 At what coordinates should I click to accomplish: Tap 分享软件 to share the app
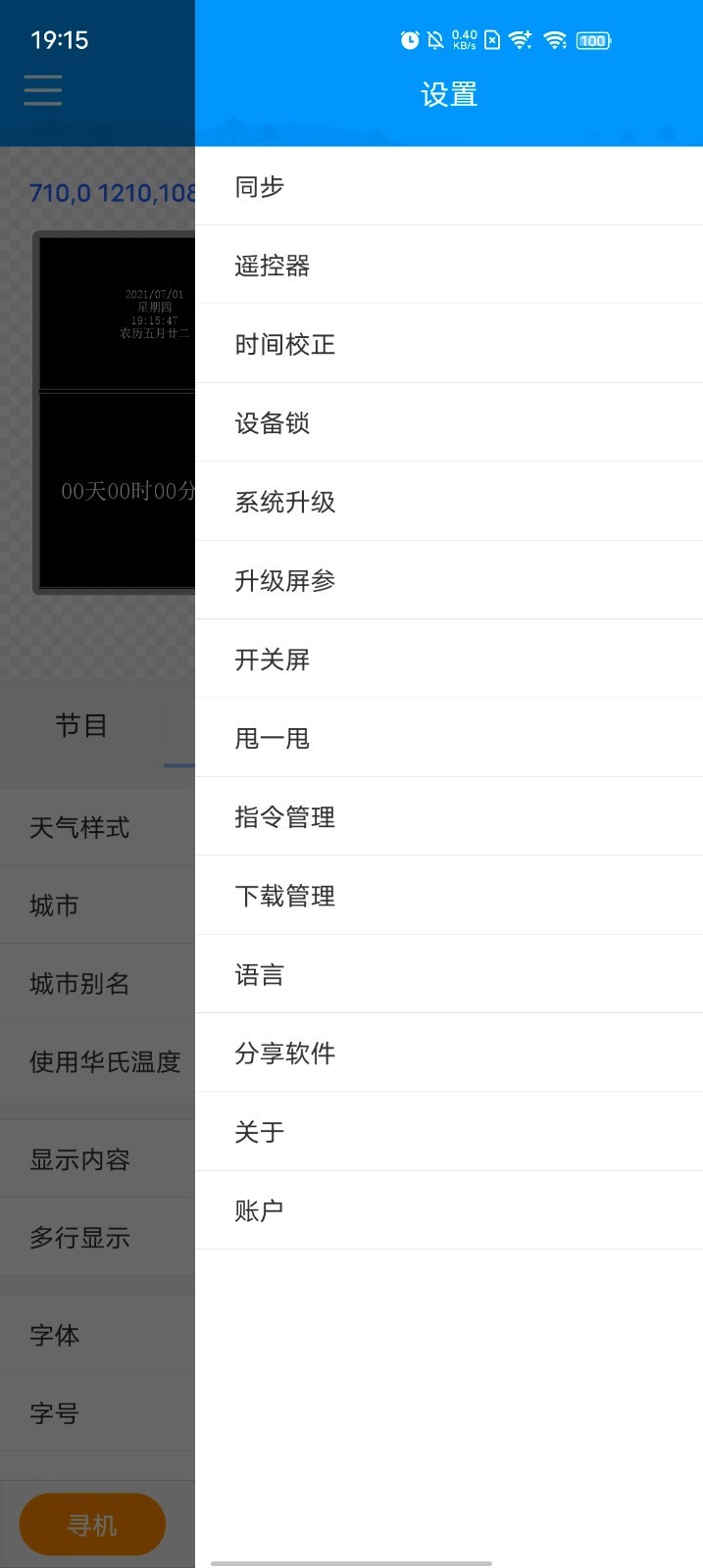(448, 1053)
